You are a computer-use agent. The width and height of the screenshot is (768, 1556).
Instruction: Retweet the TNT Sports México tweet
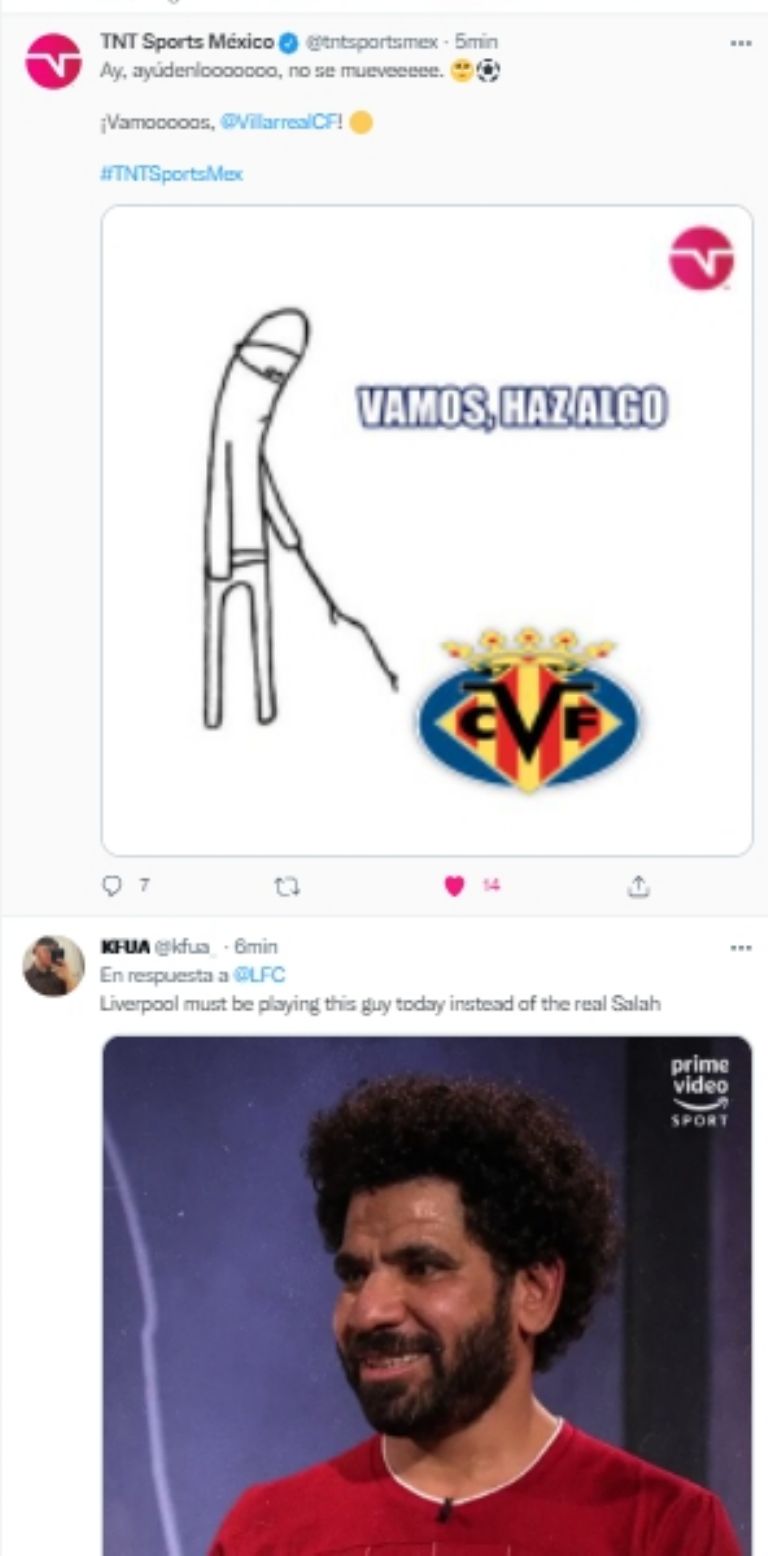pos(288,886)
